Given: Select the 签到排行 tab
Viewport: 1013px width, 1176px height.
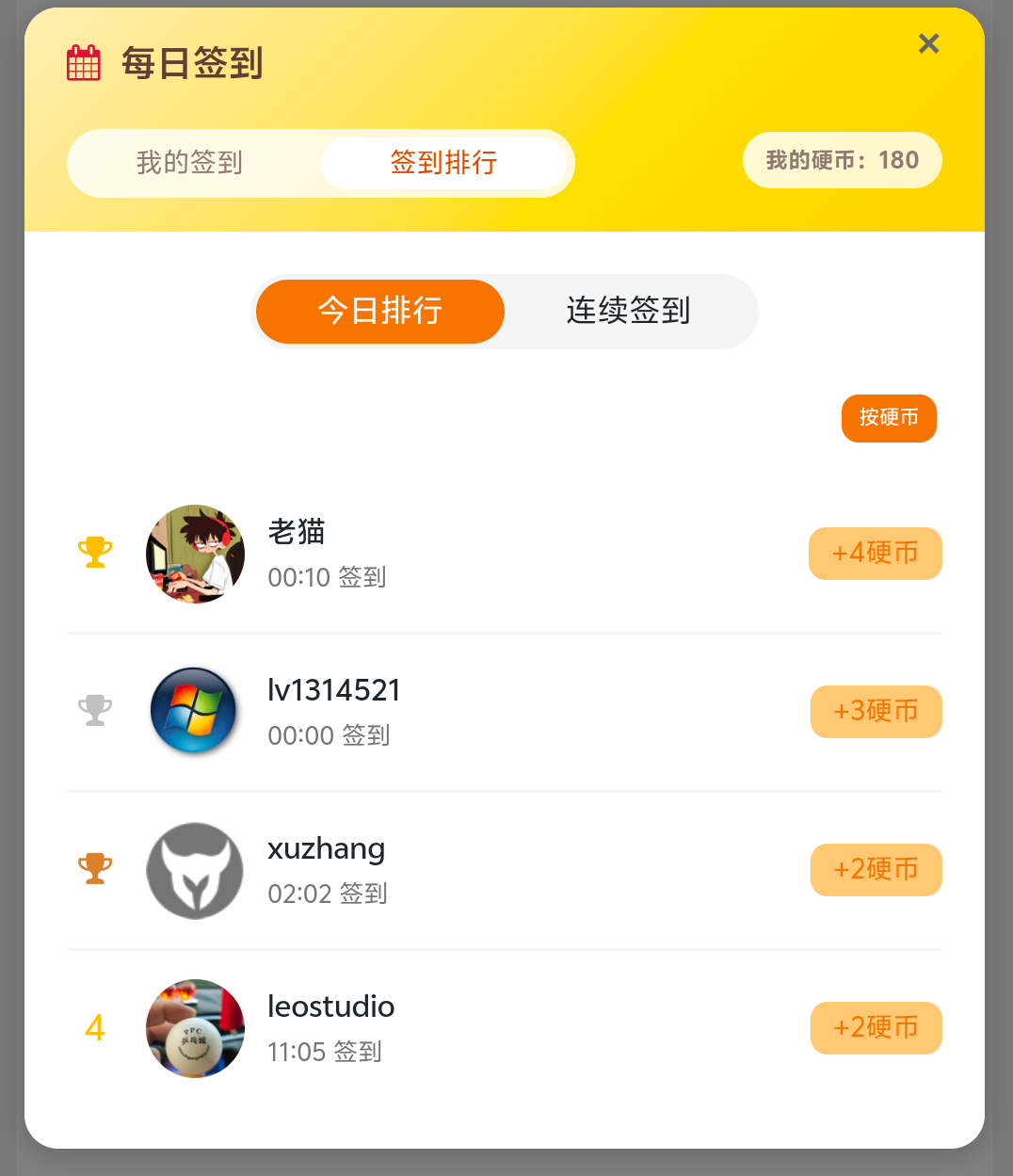Looking at the screenshot, I should (443, 163).
